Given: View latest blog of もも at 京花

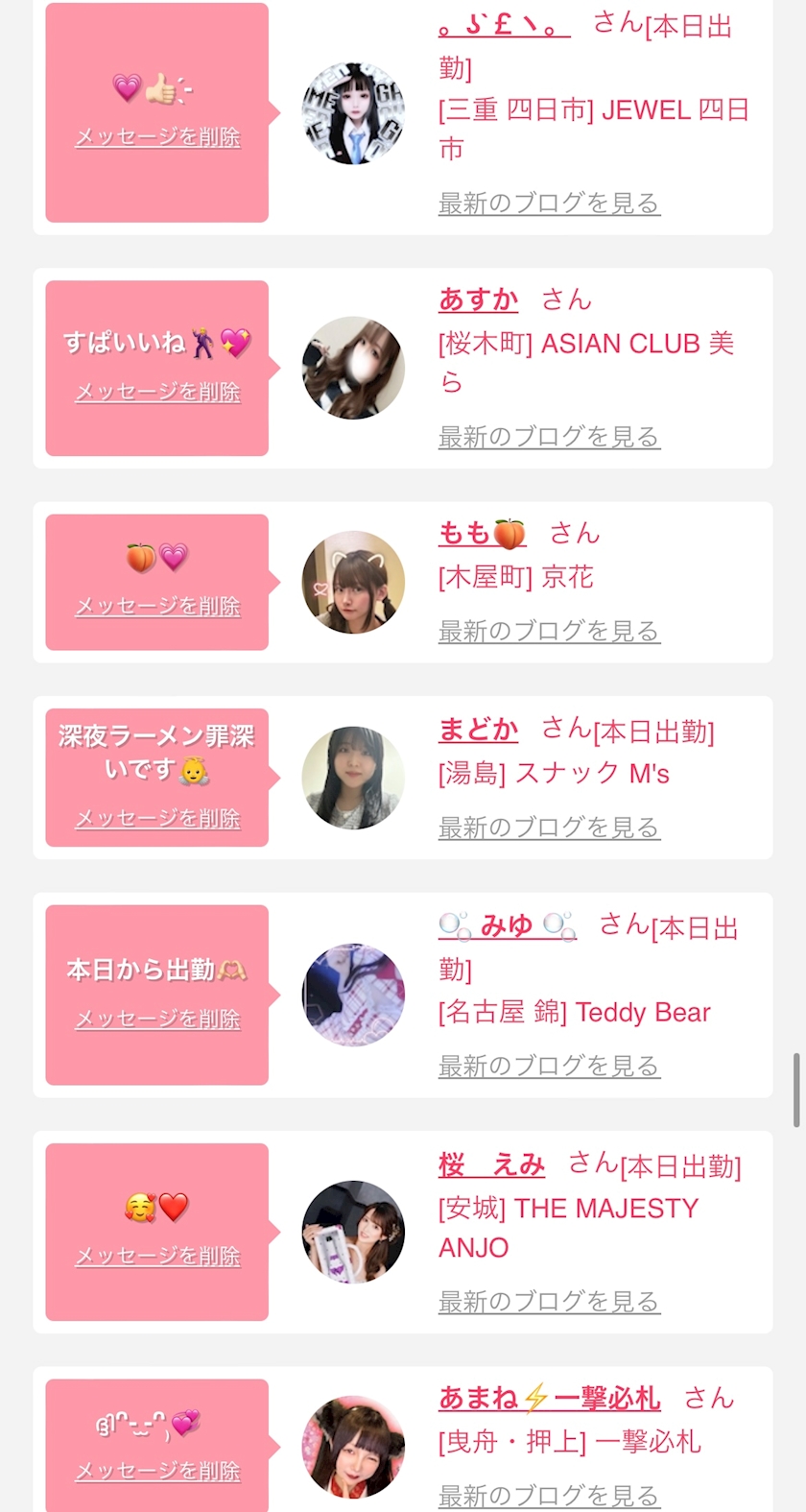Looking at the screenshot, I should 549,631.
